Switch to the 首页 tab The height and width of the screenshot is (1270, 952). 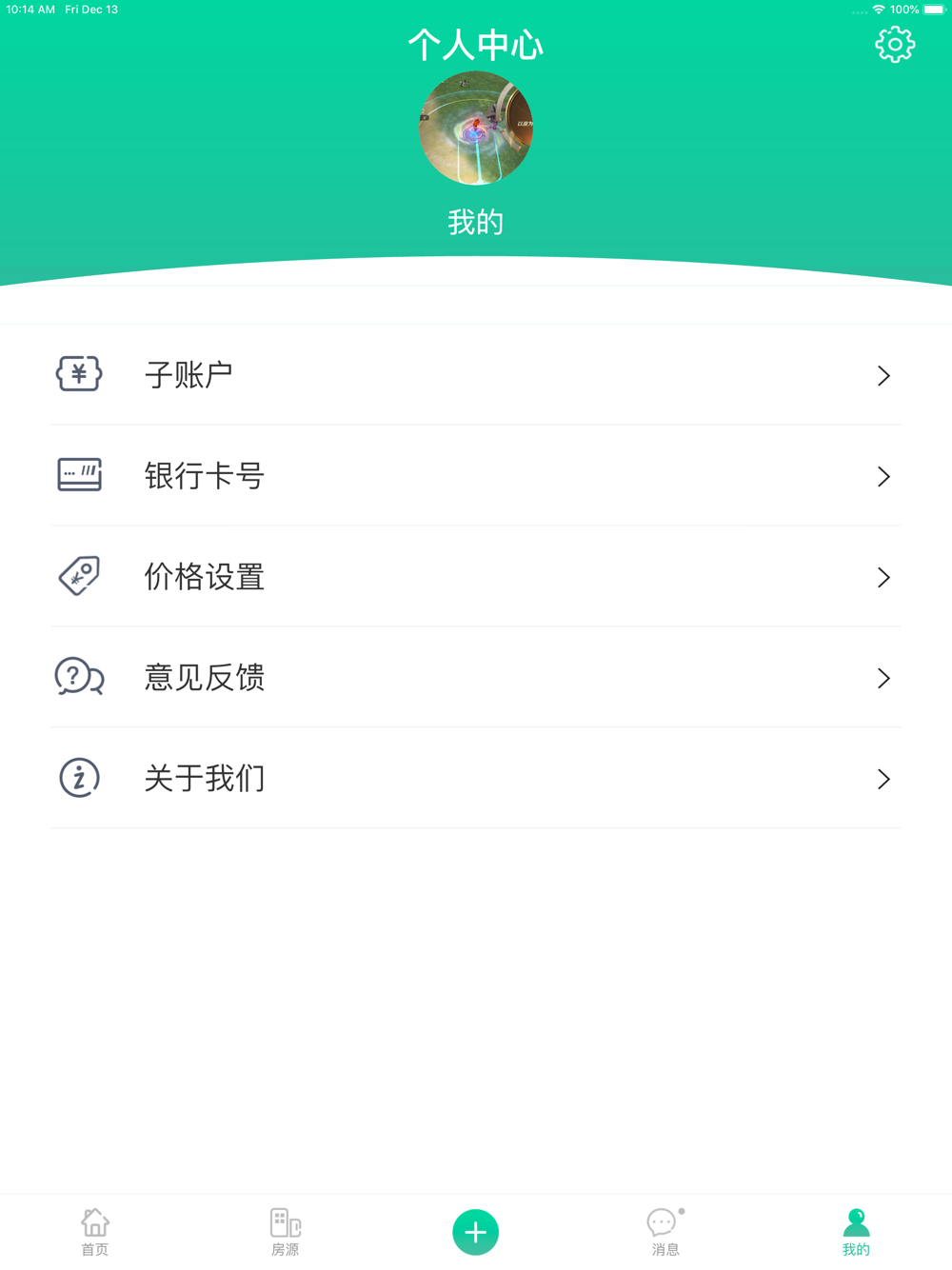point(95,1233)
